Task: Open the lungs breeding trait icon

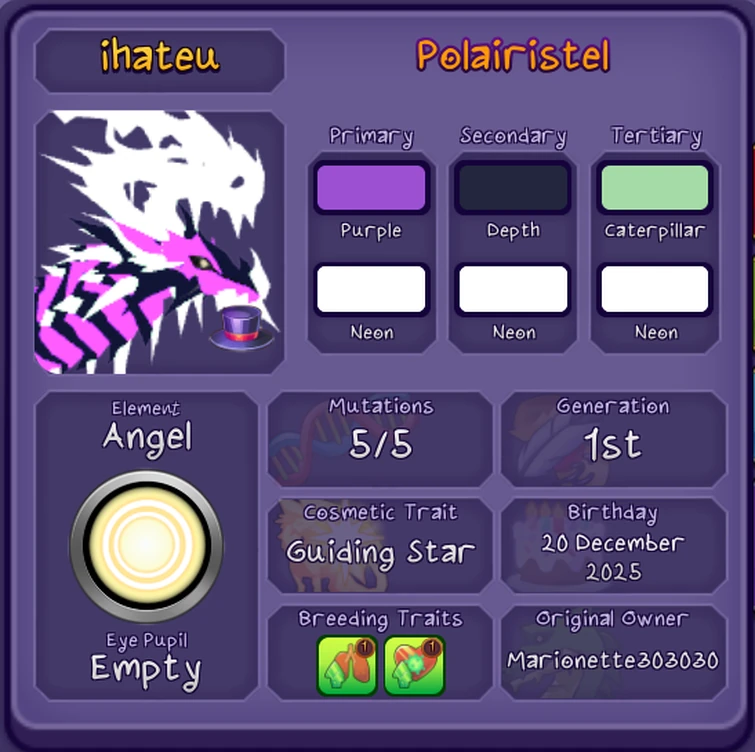Action: [347, 665]
